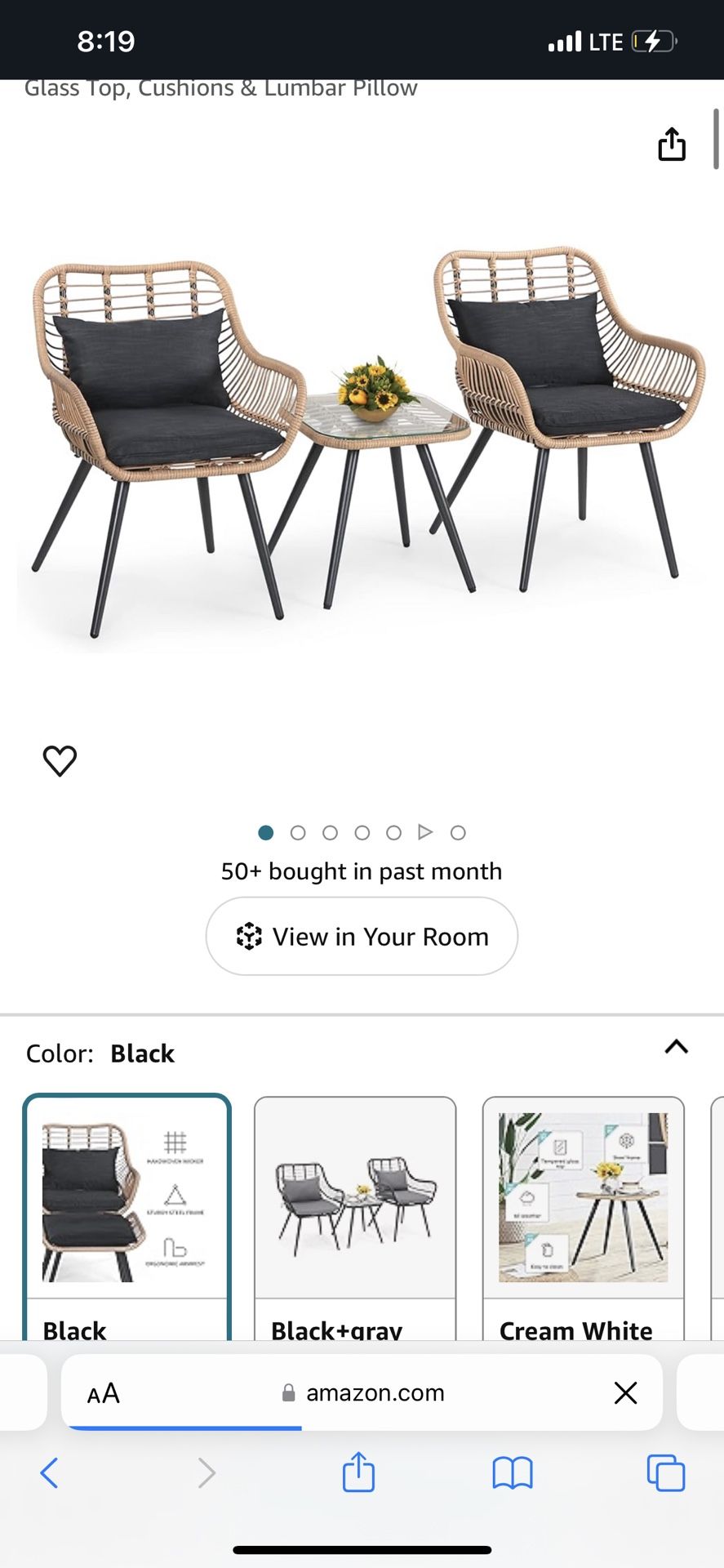Play the product video in the carousel

coord(425,831)
